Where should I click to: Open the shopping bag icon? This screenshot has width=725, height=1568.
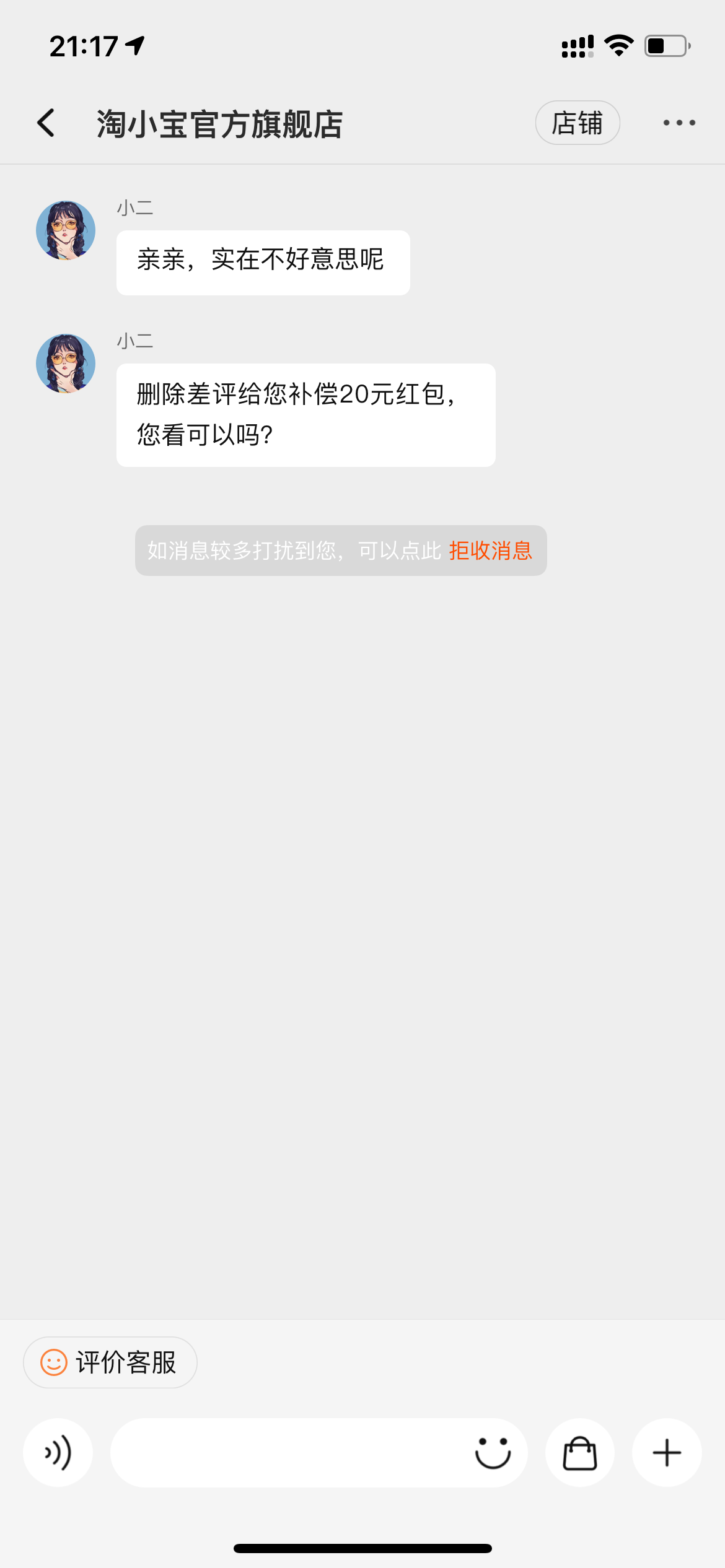(x=580, y=1453)
